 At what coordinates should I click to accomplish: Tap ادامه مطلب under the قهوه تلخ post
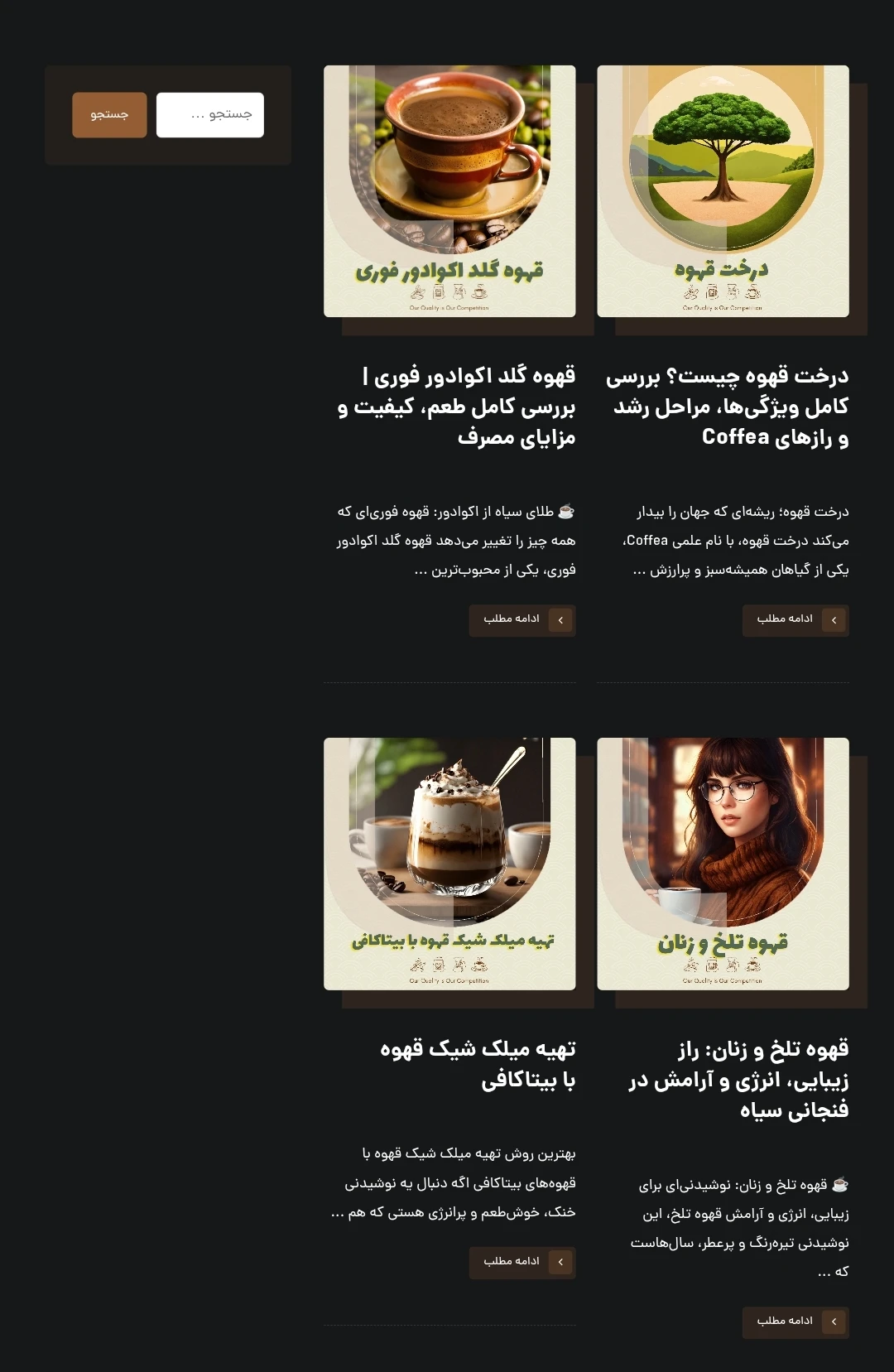(x=795, y=1321)
